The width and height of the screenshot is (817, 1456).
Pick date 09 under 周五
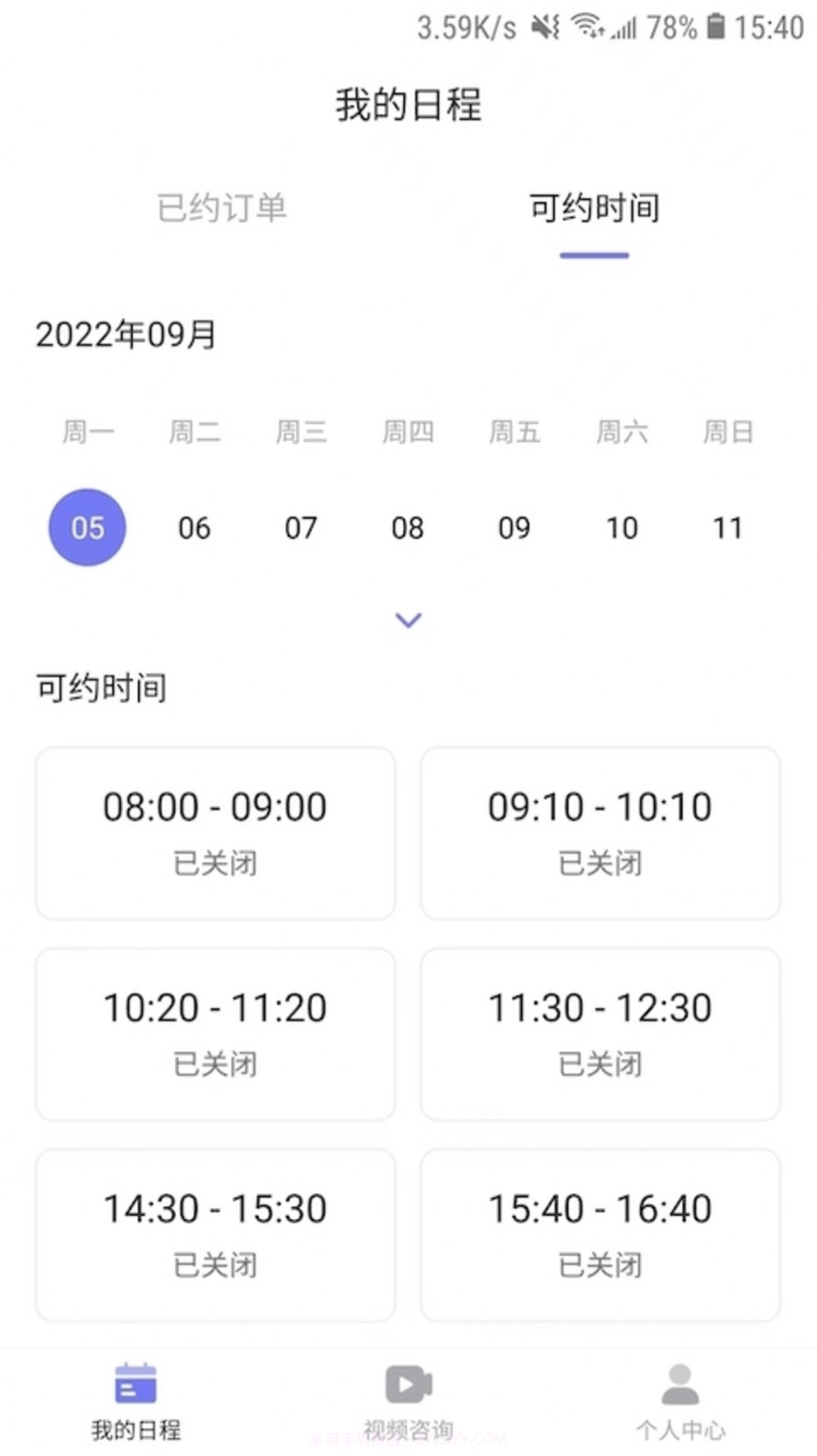point(515,527)
